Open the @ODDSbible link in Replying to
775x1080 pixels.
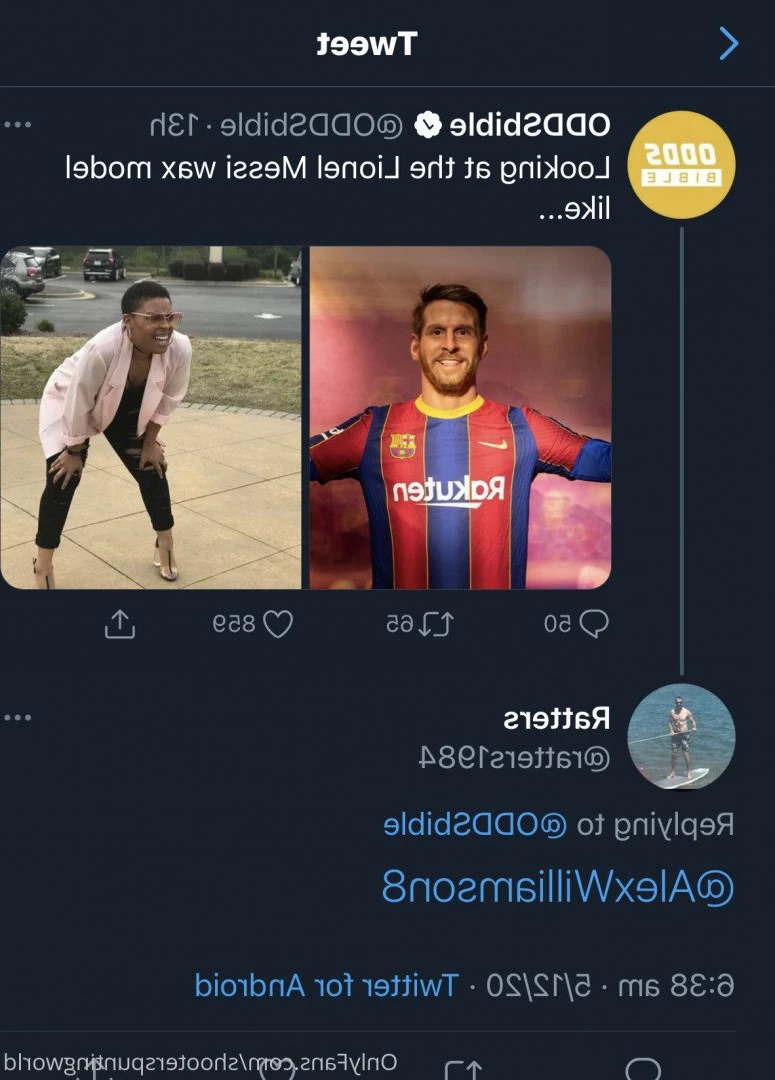[474, 825]
